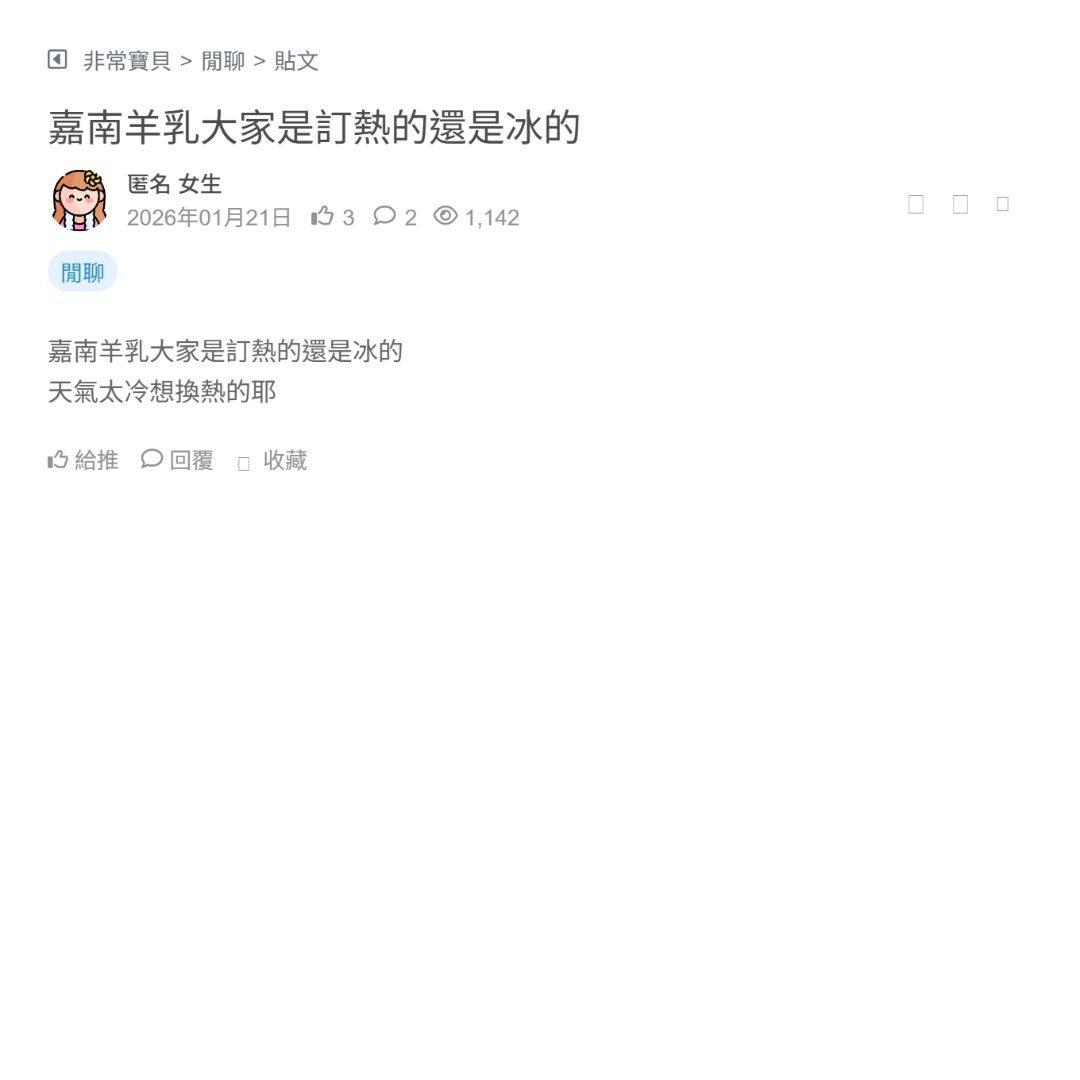1080x1080 pixels.
Task: Open the anonymous poster's avatar
Action: pos(79,200)
